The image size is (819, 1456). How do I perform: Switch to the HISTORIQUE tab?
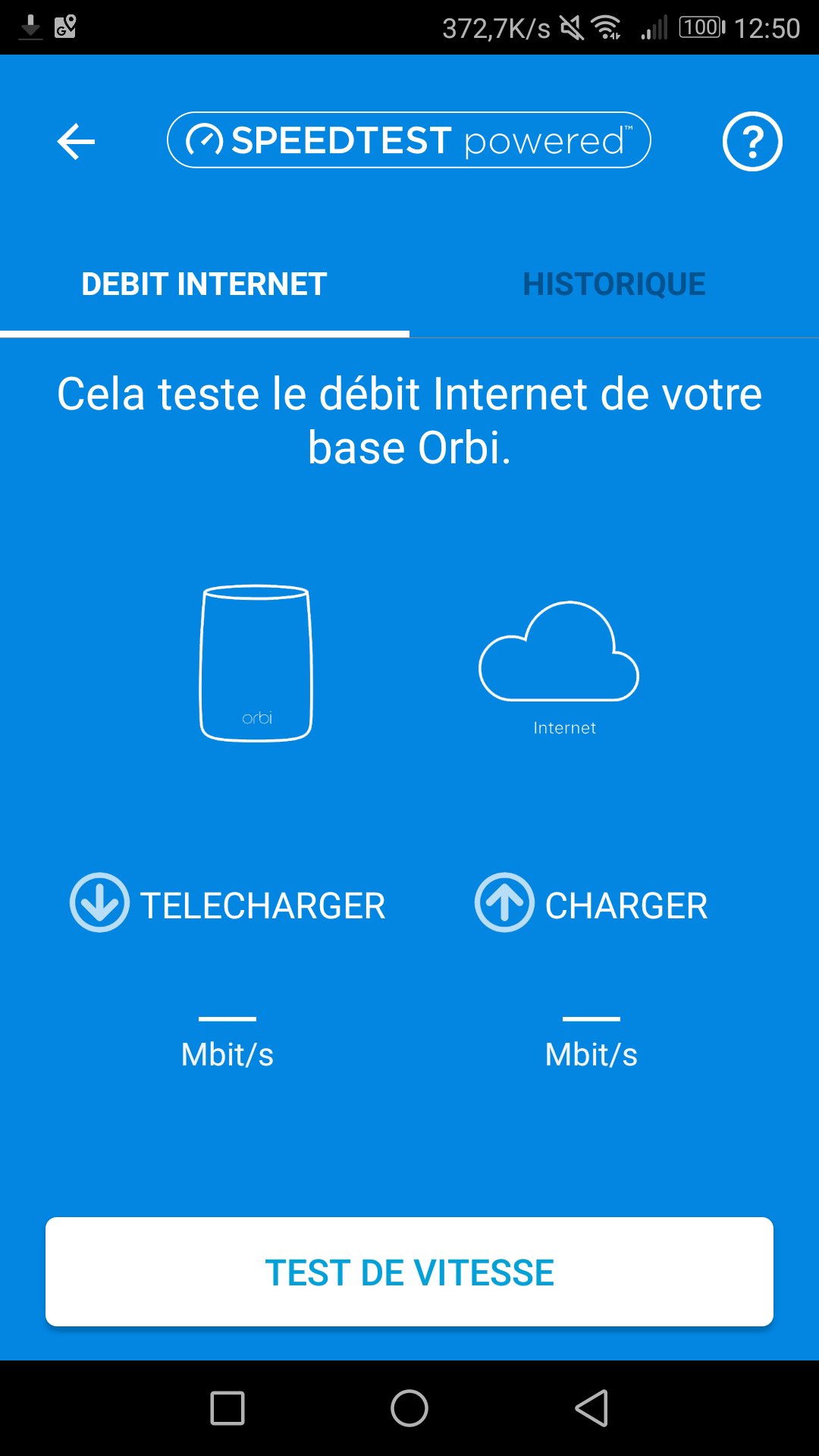tap(614, 284)
